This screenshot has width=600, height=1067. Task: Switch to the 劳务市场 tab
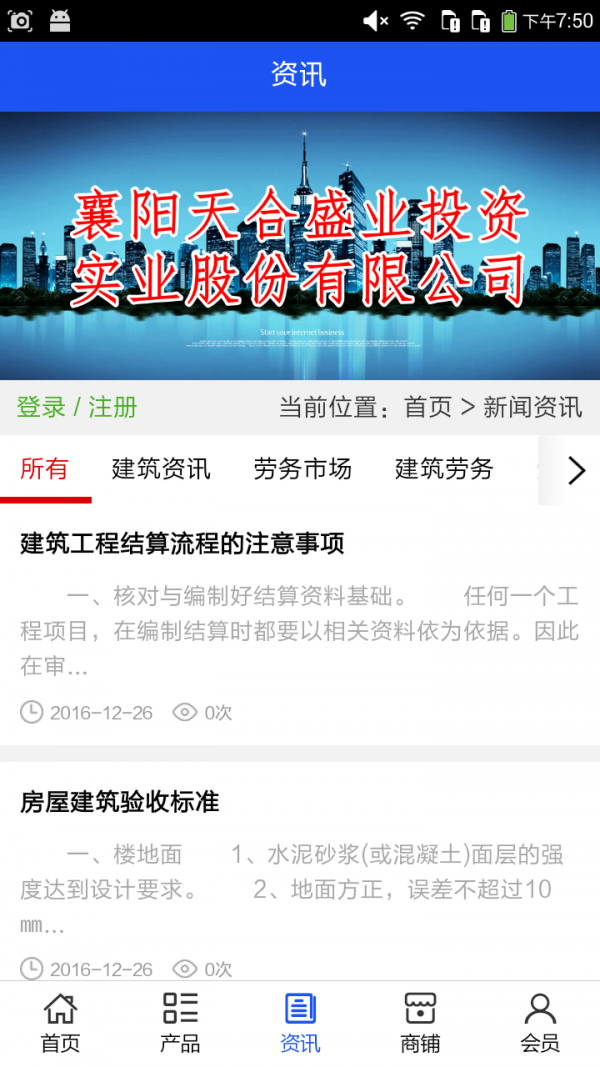click(x=302, y=469)
